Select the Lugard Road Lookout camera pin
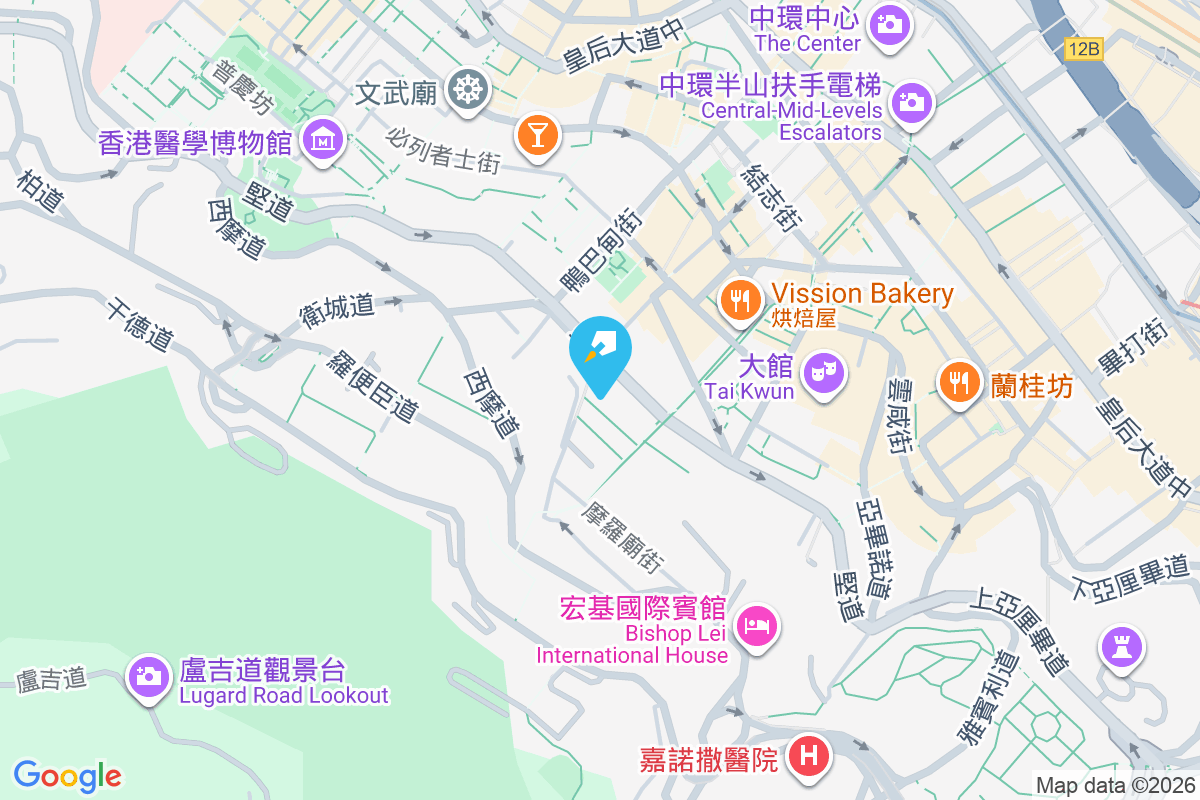Screen dimensions: 1200x800 pyautogui.click(x=148, y=676)
